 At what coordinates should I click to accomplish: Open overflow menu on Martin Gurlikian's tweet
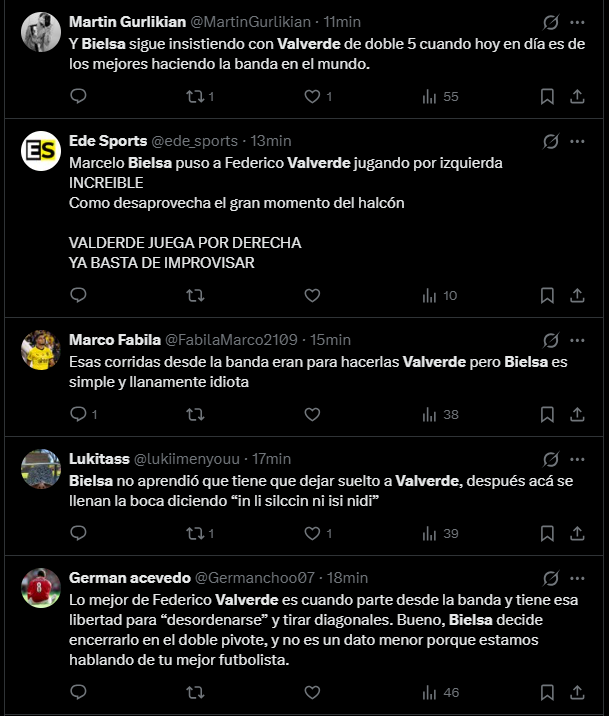tap(577, 22)
